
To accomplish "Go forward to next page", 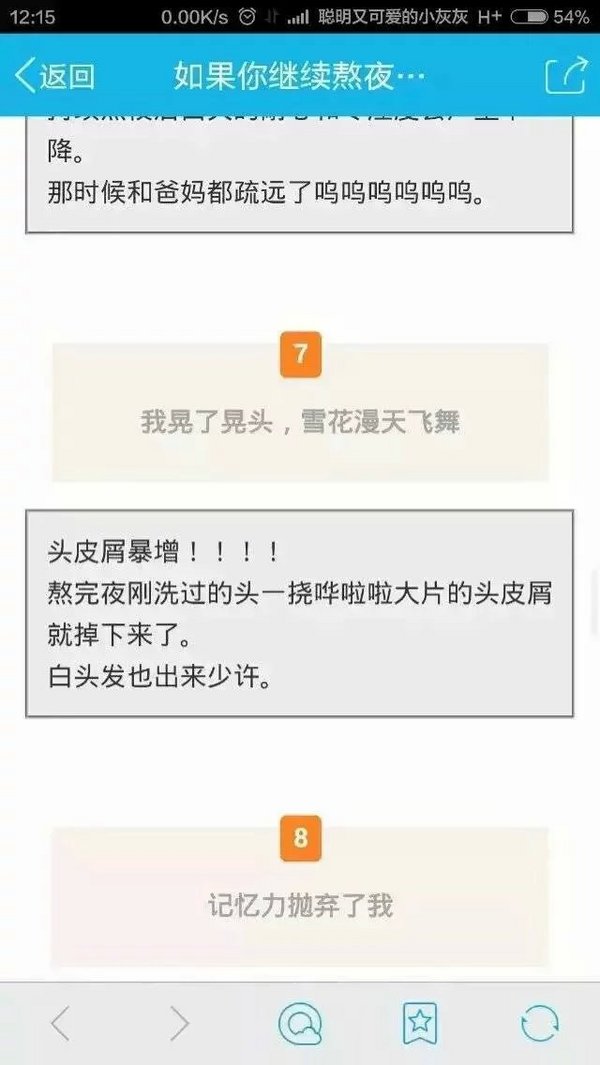I will (x=180, y=1023).
